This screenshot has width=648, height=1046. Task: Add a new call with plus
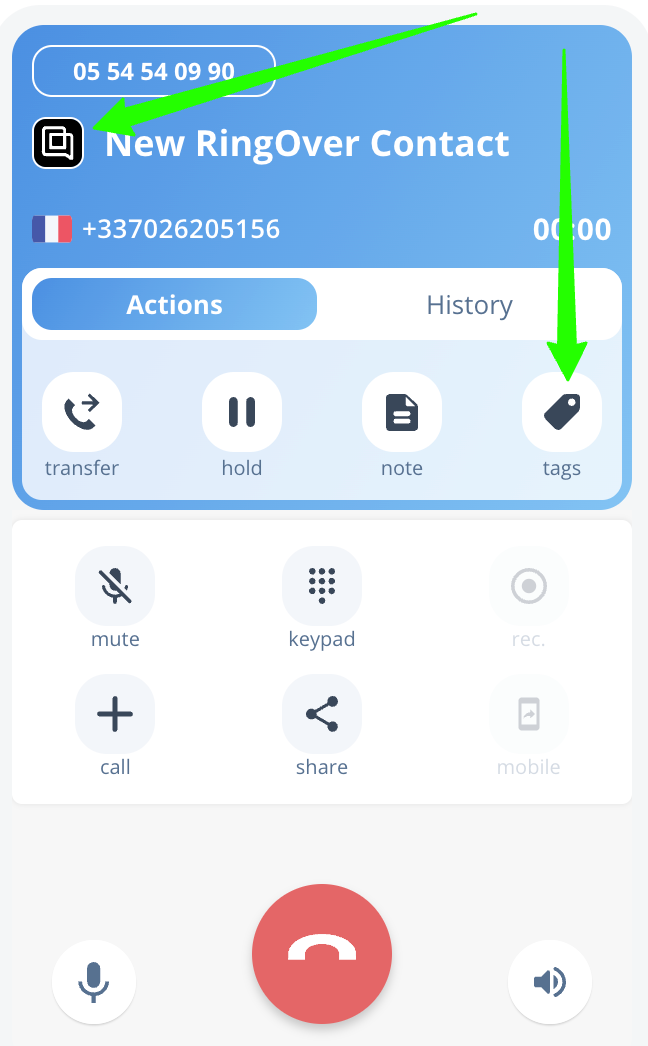click(115, 714)
